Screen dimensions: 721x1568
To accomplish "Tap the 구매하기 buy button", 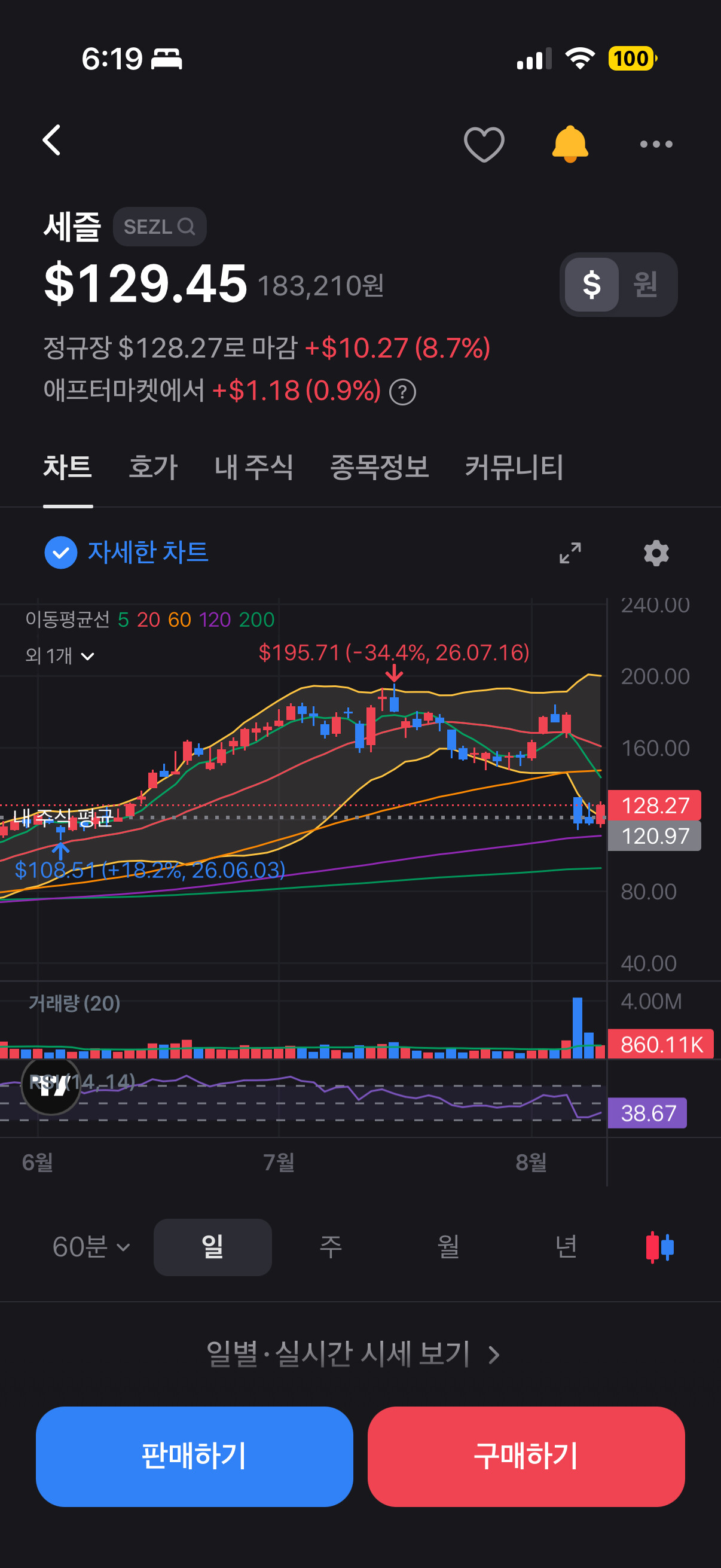I will point(526,1456).
